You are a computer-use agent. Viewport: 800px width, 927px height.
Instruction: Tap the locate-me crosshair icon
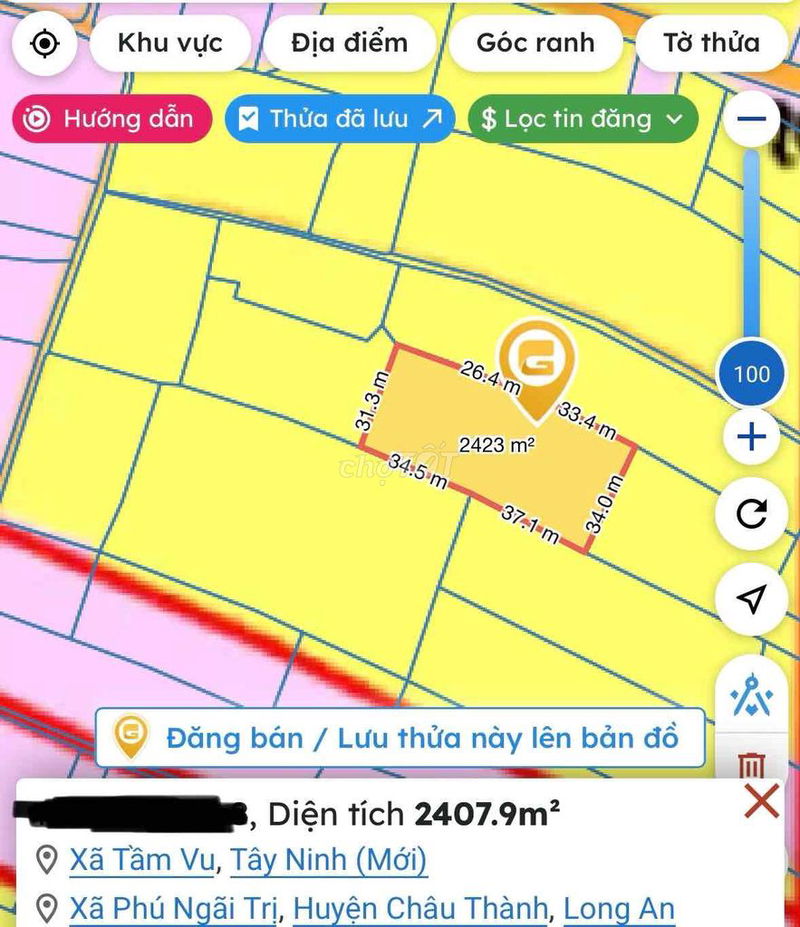coord(45,43)
